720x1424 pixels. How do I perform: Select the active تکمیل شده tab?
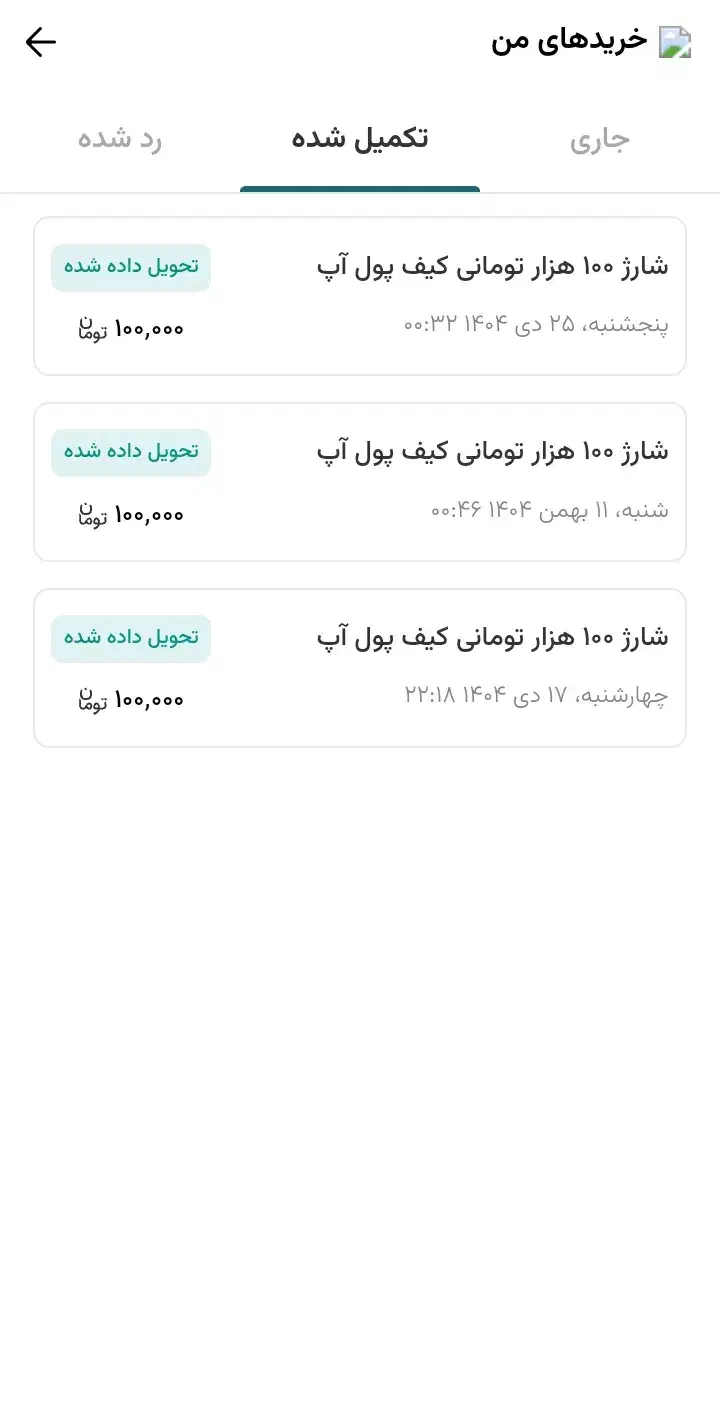point(360,137)
